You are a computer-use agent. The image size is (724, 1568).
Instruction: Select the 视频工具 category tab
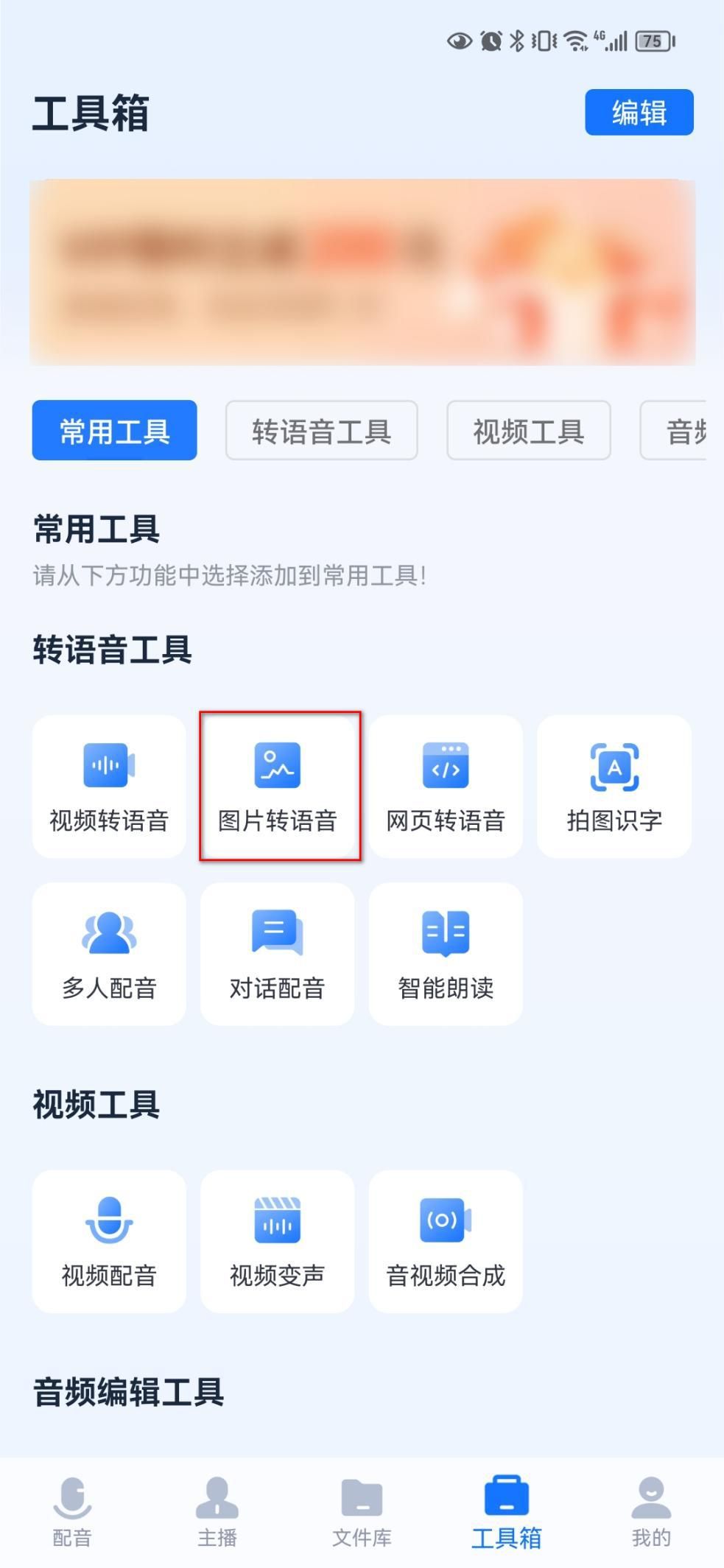[x=528, y=432]
